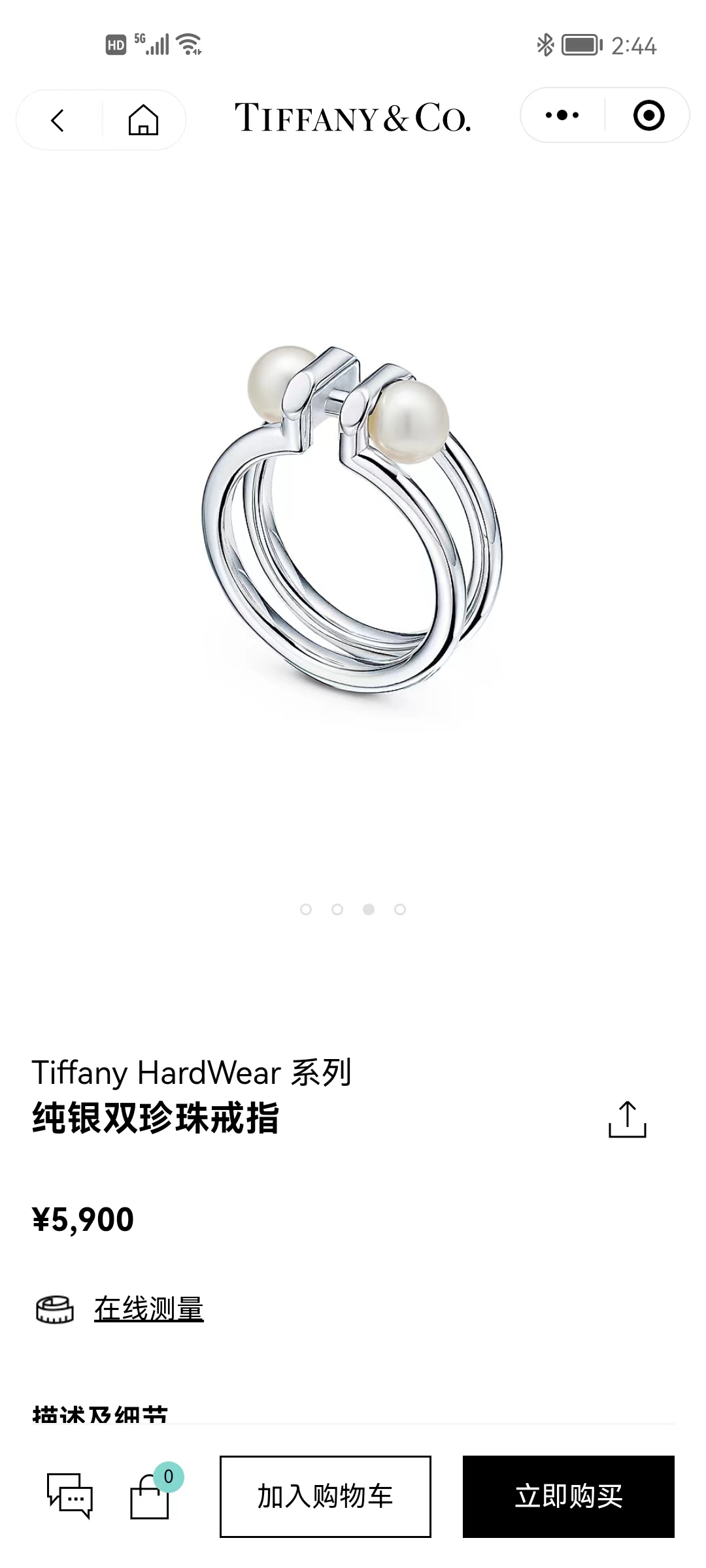706x1568 pixels.
Task: Open customer service chat
Action: tap(70, 1495)
